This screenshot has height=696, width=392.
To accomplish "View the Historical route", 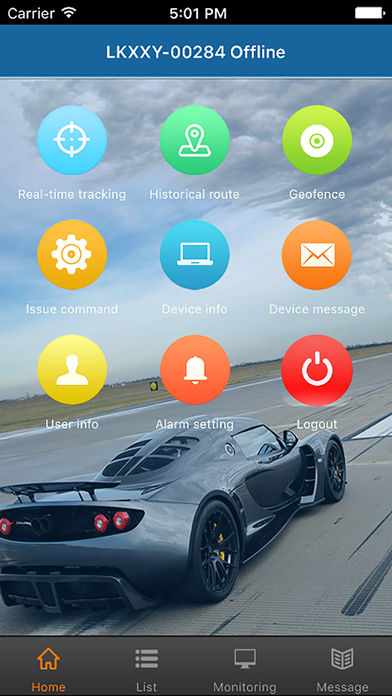I will pos(194,140).
